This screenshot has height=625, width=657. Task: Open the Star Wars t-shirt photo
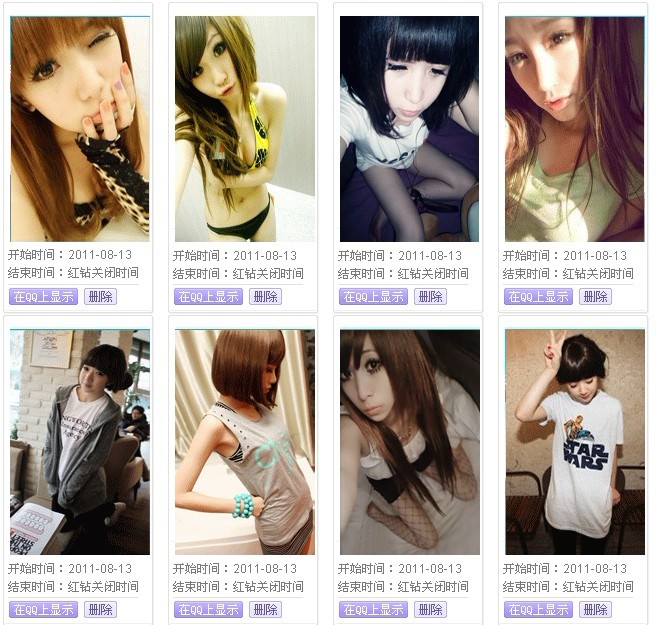pos(575,442)
